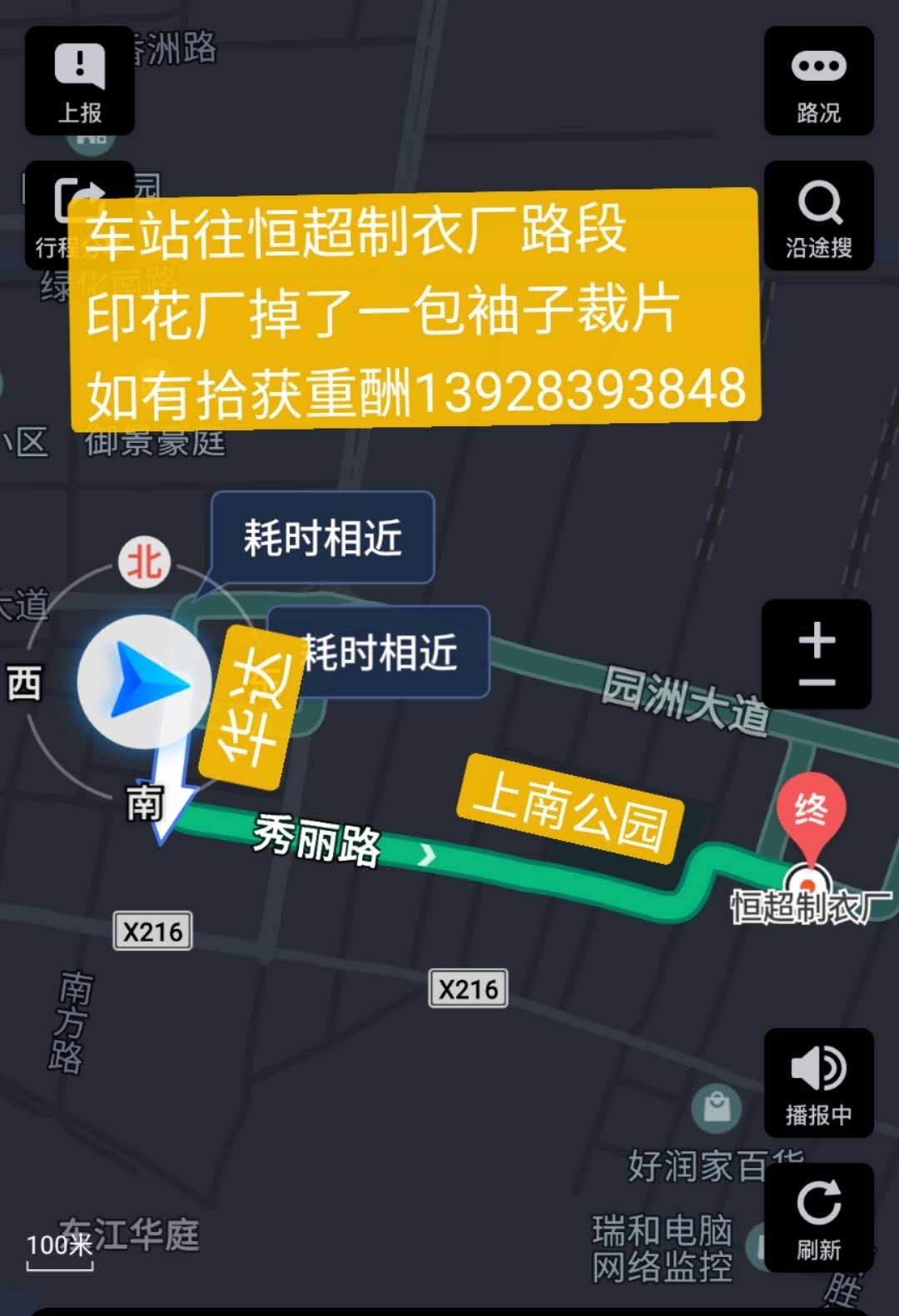The image size is (899, 1316).
Task: Zoom out with the minus button
Action: (x=817, y=683)
